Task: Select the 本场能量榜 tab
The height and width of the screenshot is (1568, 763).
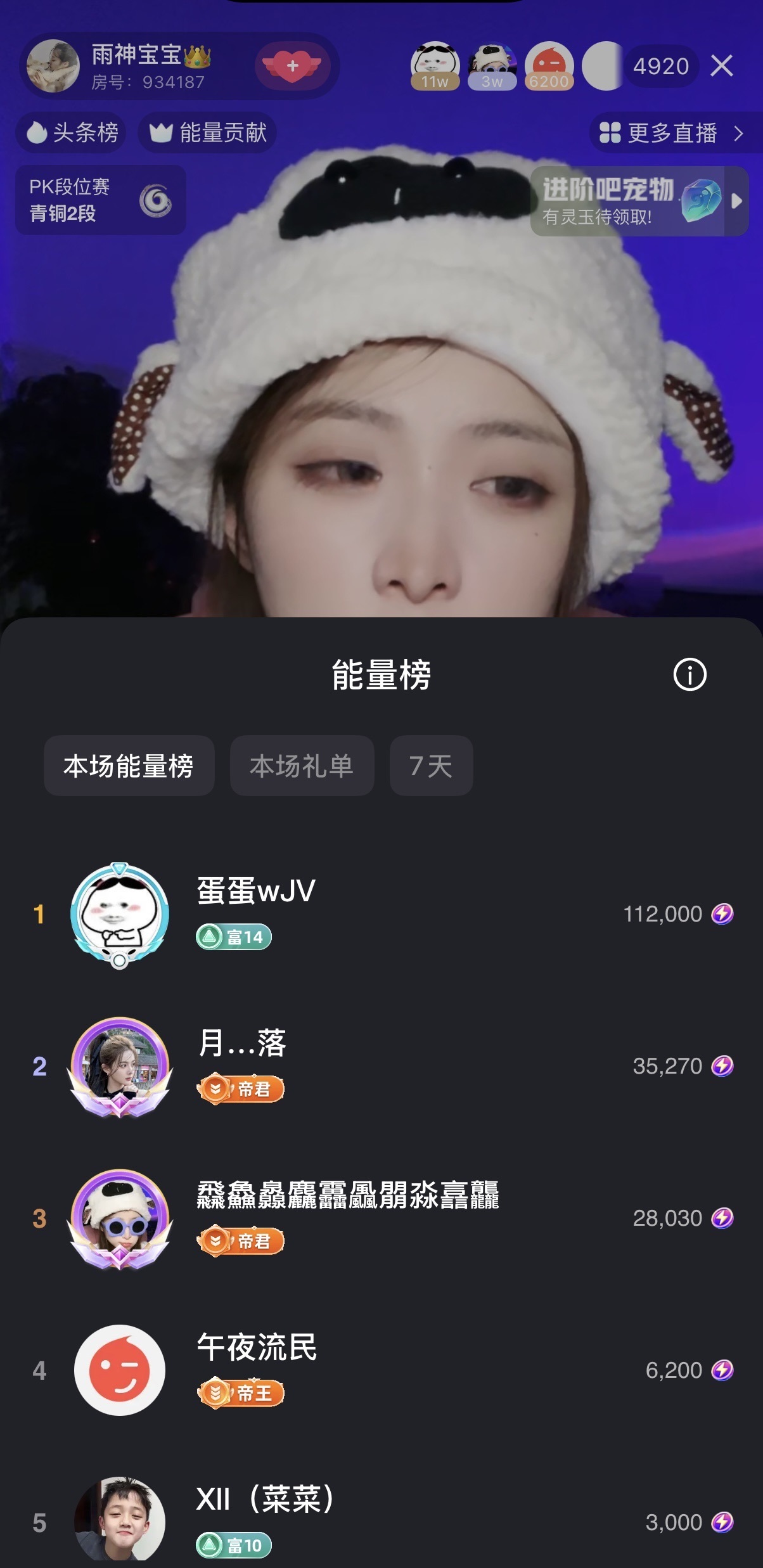Action: pyautogui.click(x=129, y=766)
